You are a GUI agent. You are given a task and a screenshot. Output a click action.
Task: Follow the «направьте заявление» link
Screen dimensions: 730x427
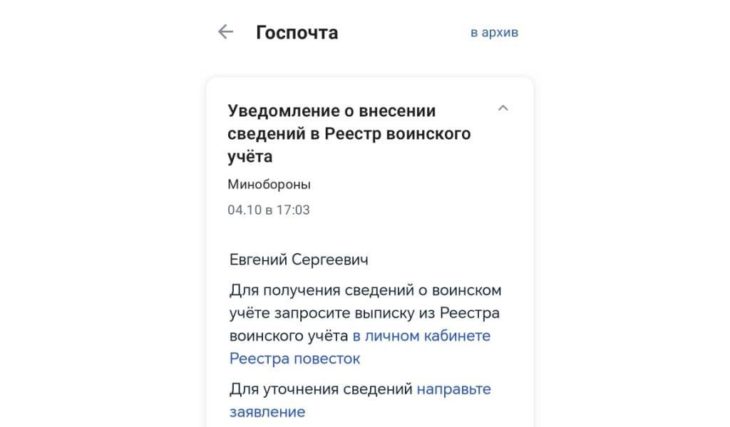pyautogui.click(x=453, y=388)
